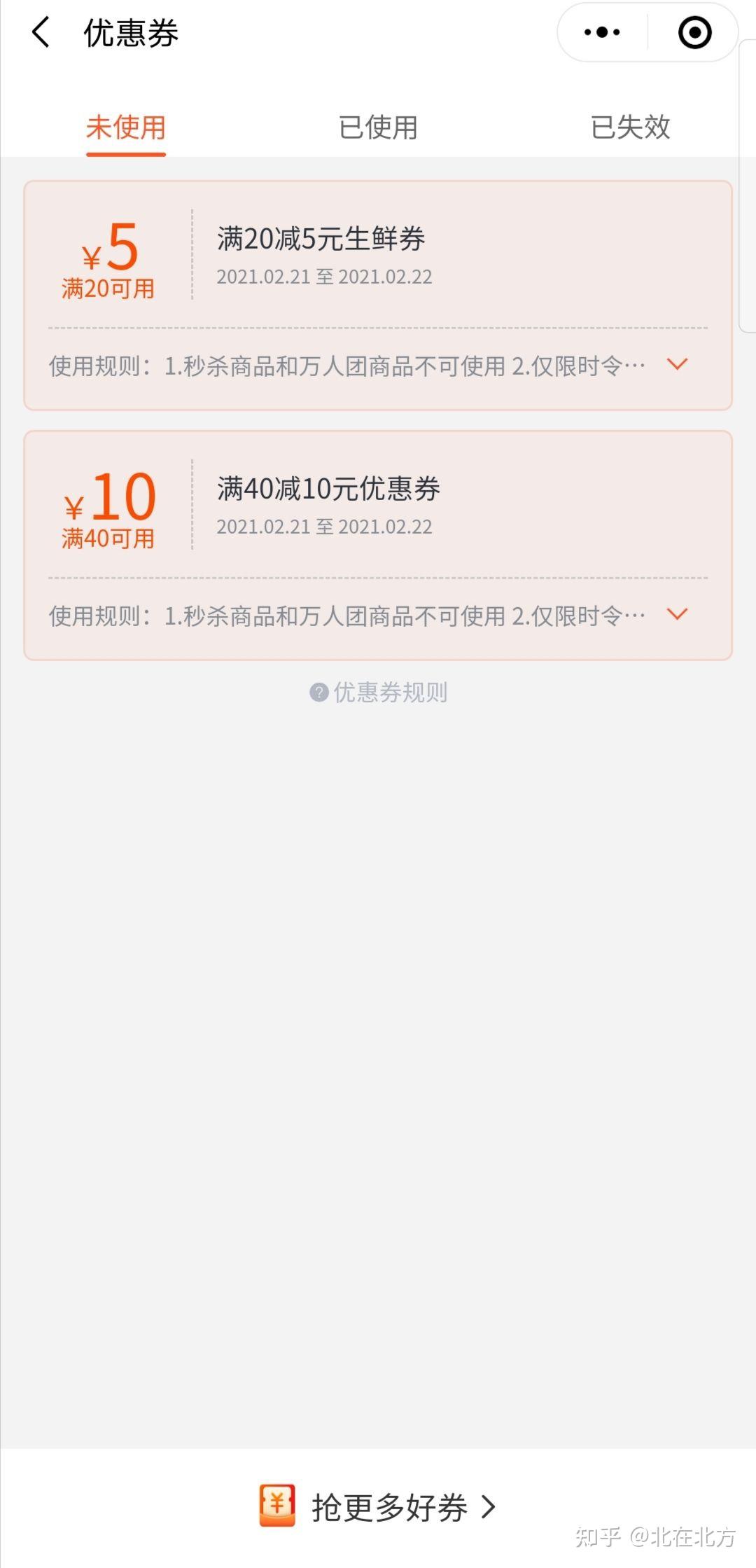Go back from the 优惠券 page
Screen dimensions: 756x1568
point(41,32)
